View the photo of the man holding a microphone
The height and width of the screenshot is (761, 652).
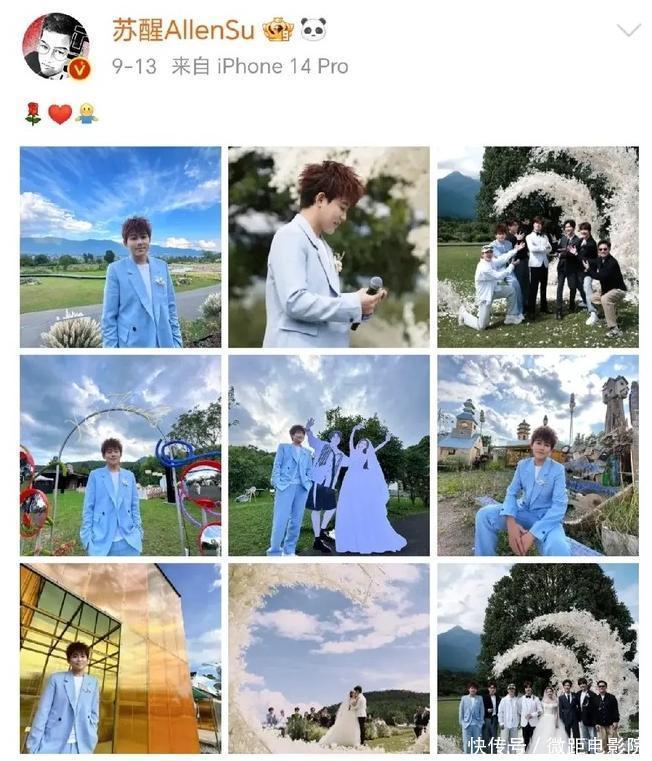[329, 247]
